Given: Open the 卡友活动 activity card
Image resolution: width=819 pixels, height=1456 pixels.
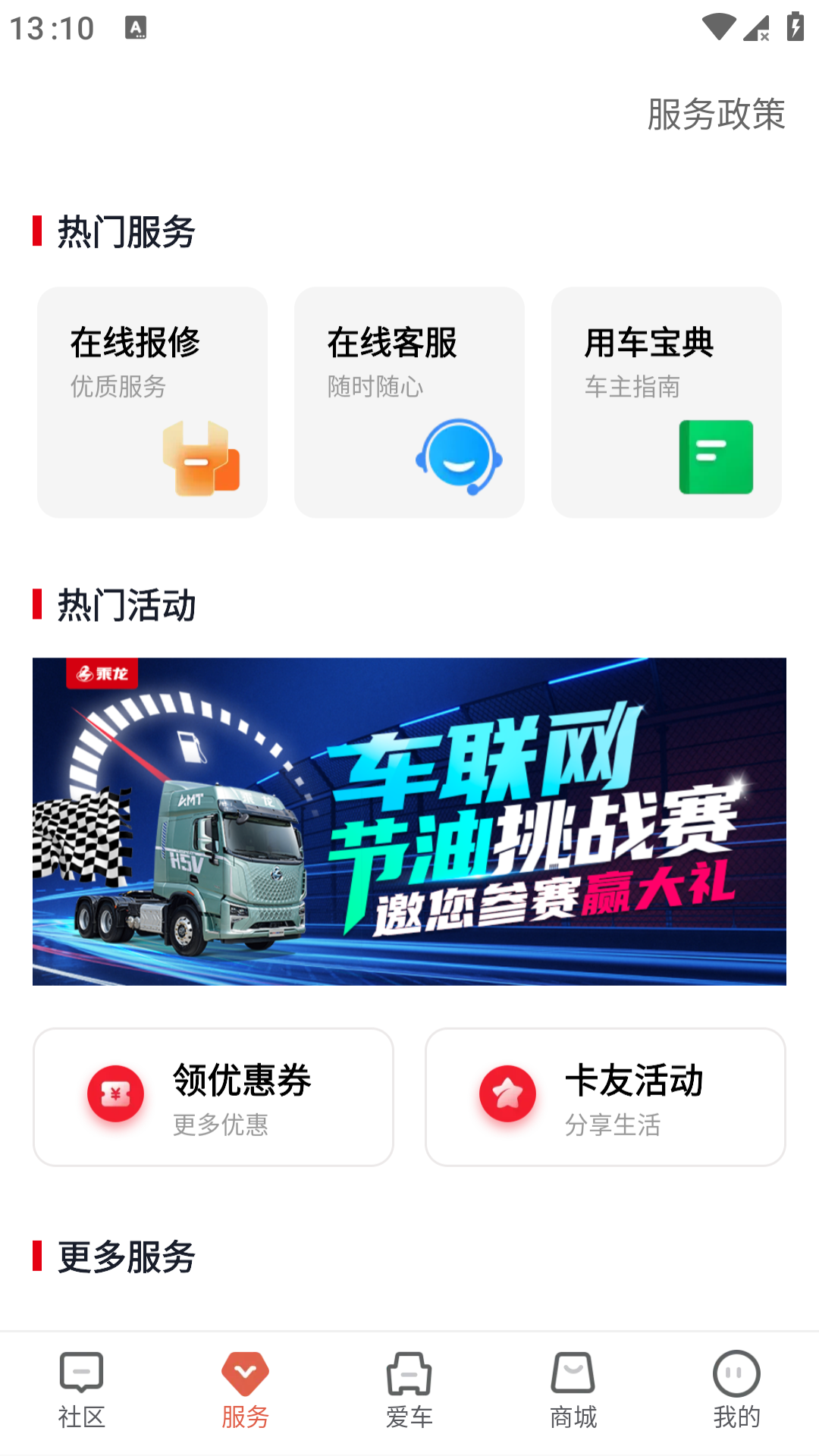Looking at the screenshot, I should pyautogui.click(x=606, y=1096).
